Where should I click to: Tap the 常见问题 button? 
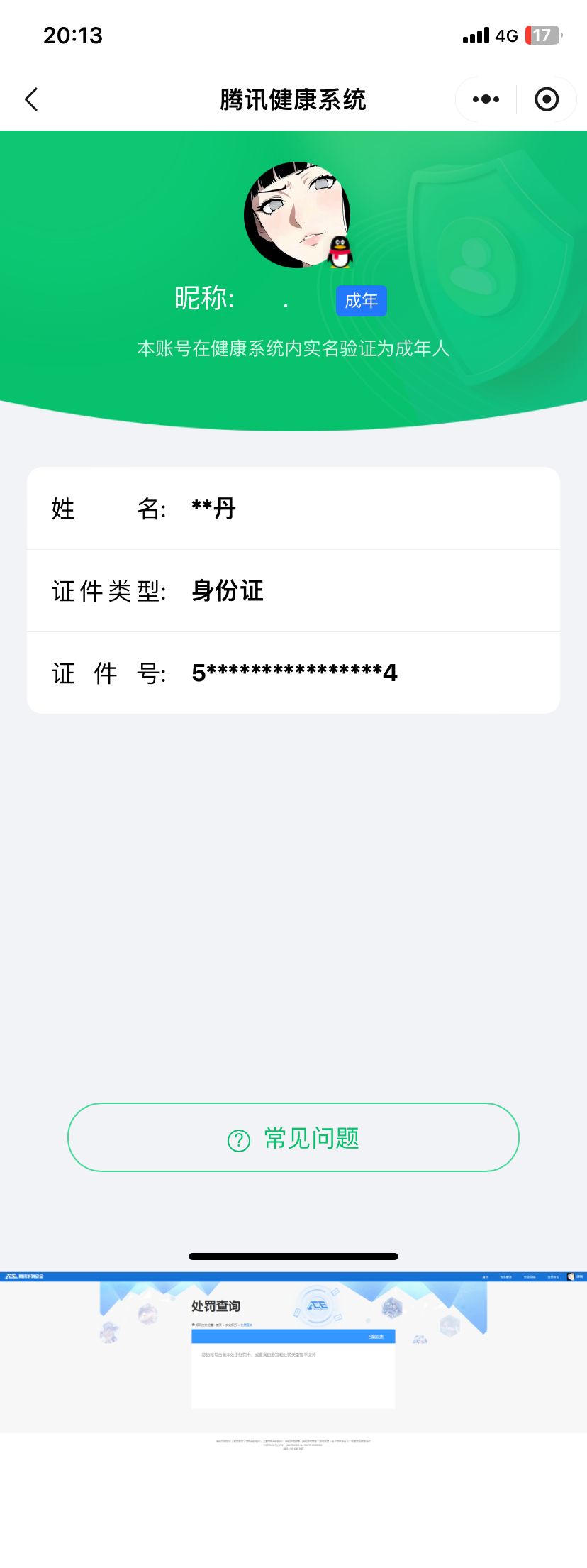point(293,1137)
